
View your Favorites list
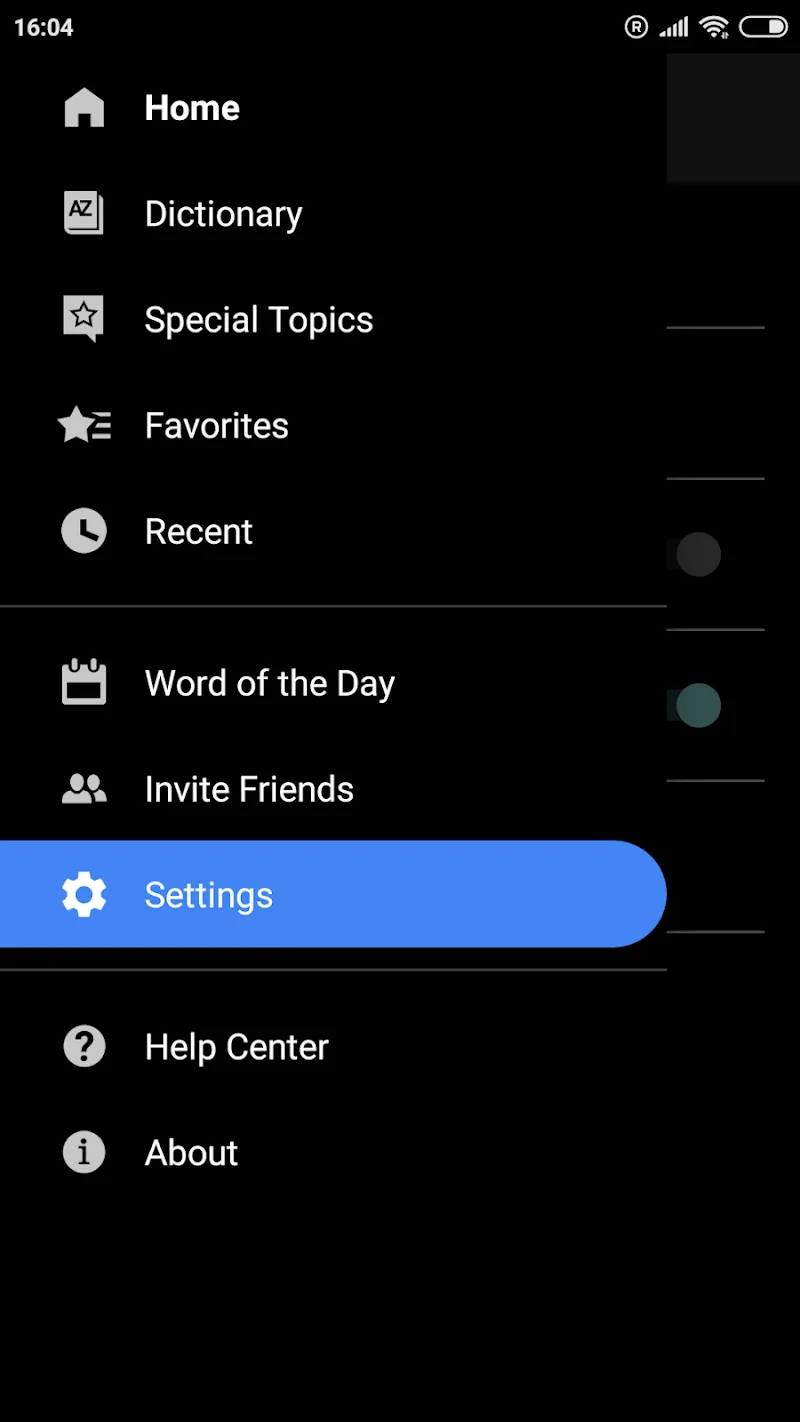pos(216,426)
